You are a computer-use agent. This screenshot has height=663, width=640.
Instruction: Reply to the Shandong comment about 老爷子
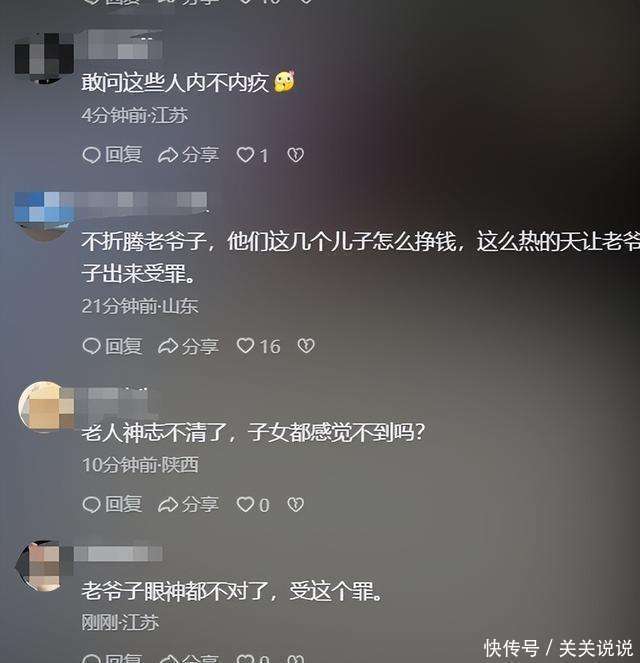point(112,346)
